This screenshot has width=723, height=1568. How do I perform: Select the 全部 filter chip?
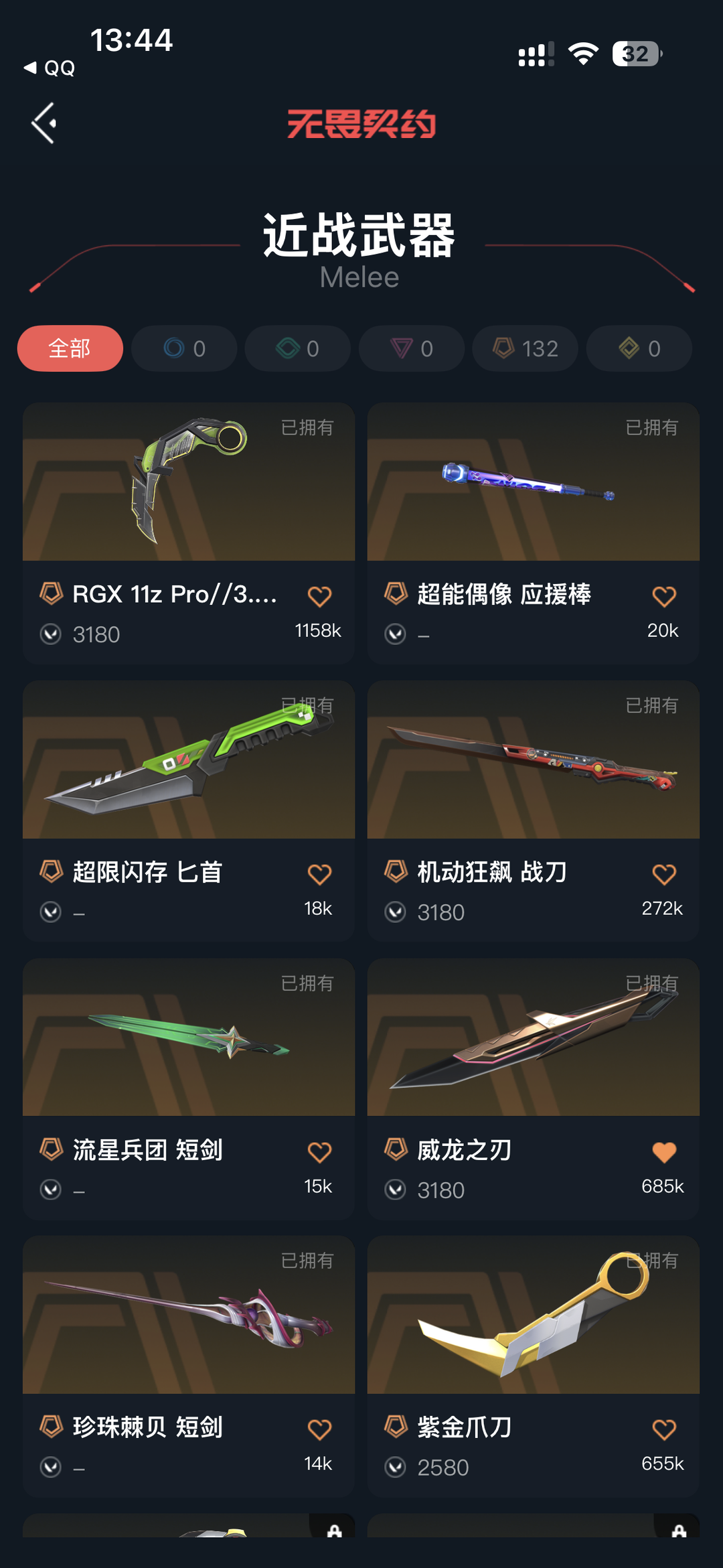click(x=70, y=348)
